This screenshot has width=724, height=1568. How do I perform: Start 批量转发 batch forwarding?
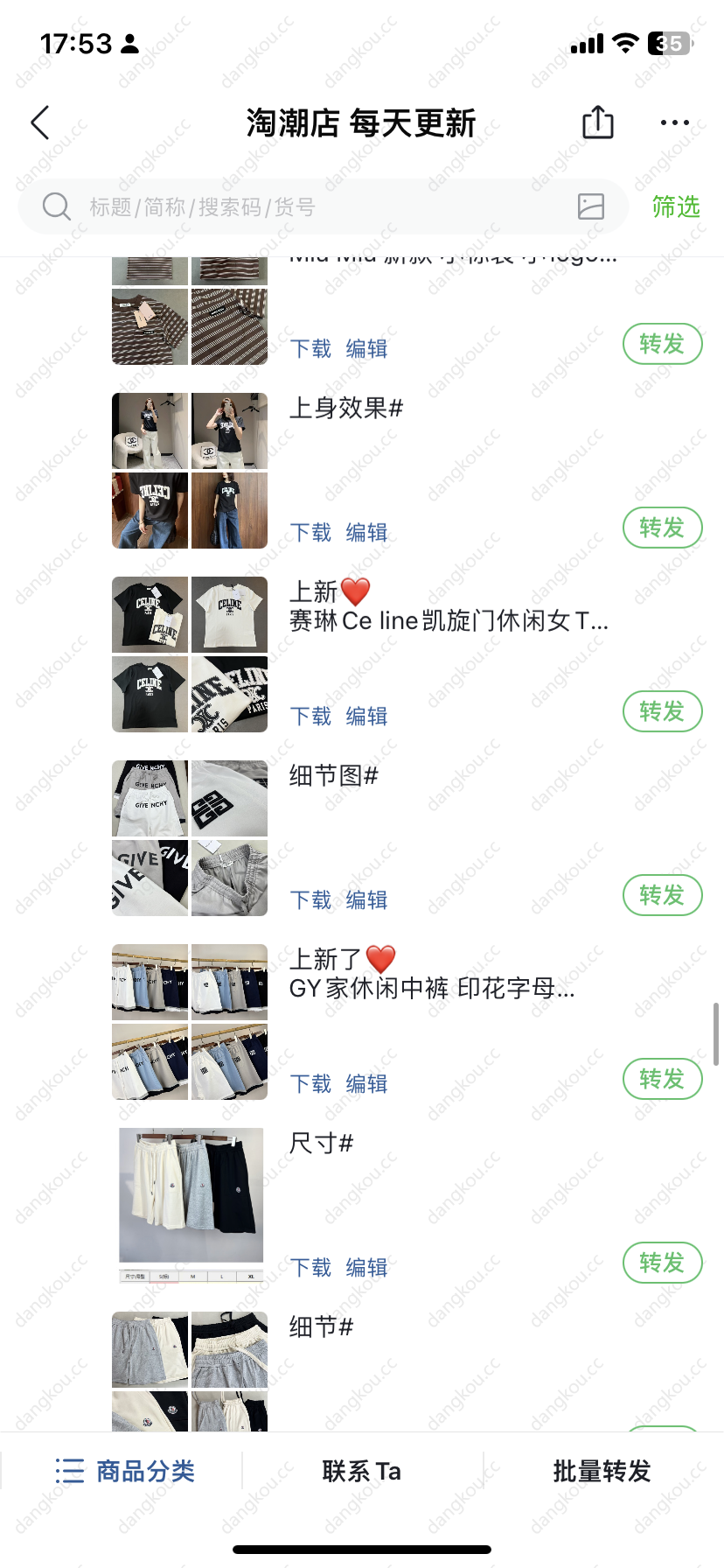click(602, 1472)
